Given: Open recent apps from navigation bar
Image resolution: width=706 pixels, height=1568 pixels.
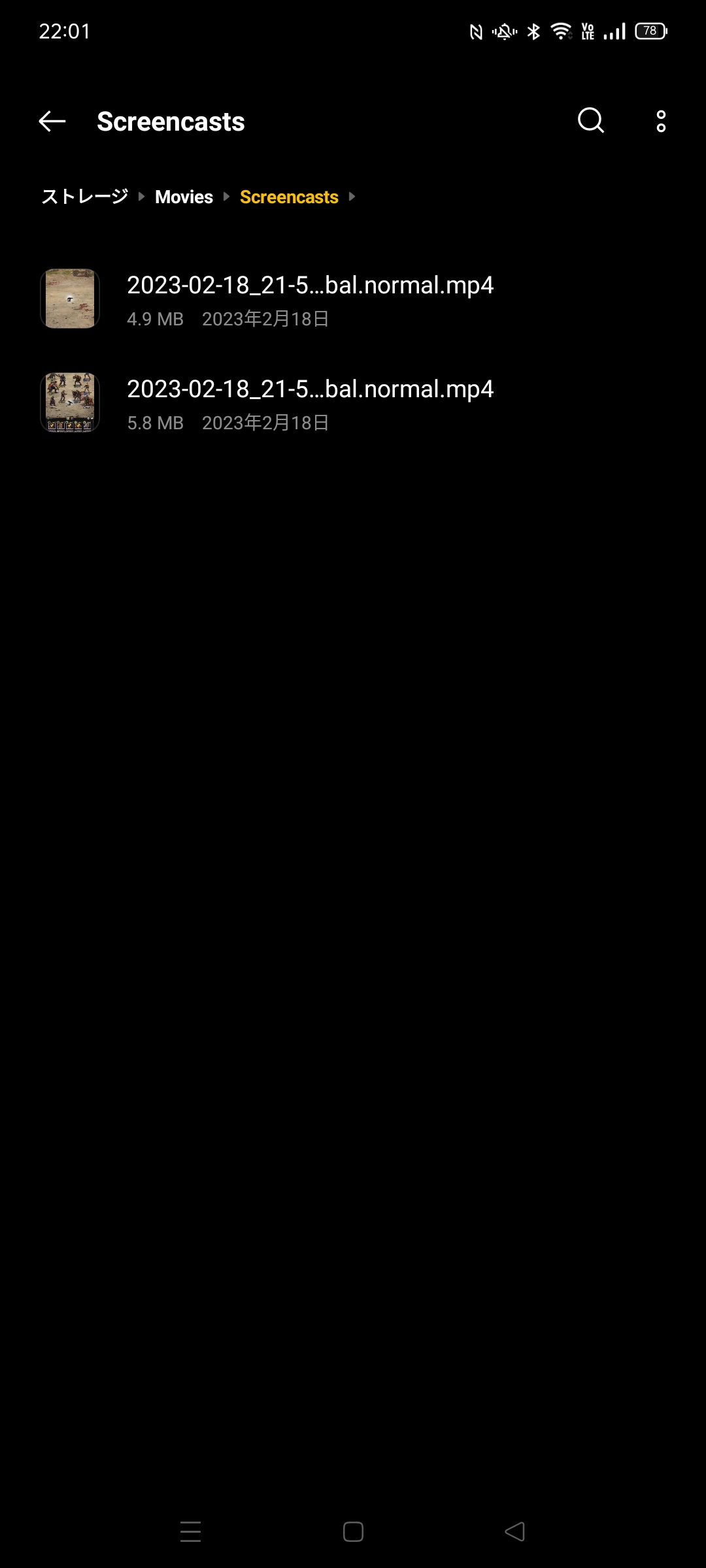Looking at the screenshot, I should 190,1531.
